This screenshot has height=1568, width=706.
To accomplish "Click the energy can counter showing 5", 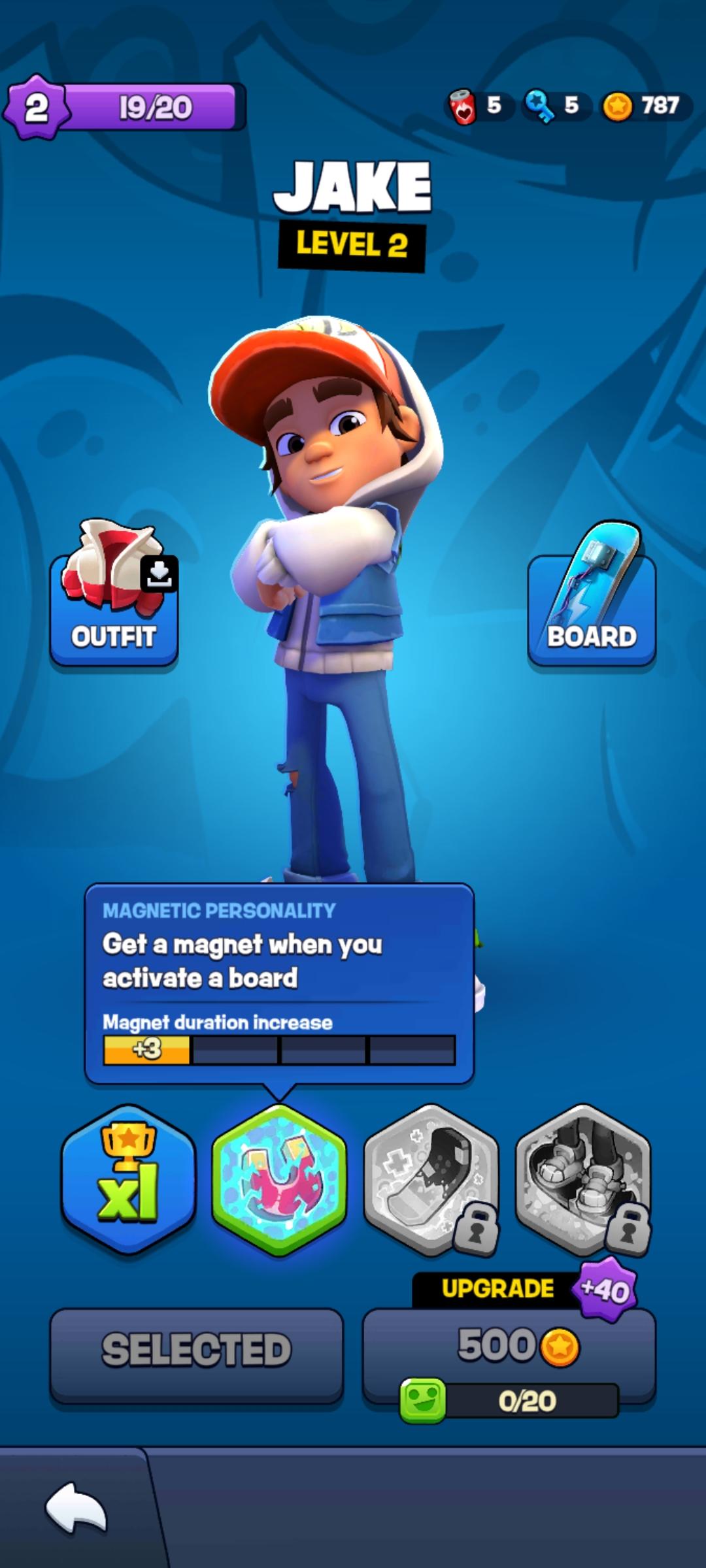I will 474,105.
